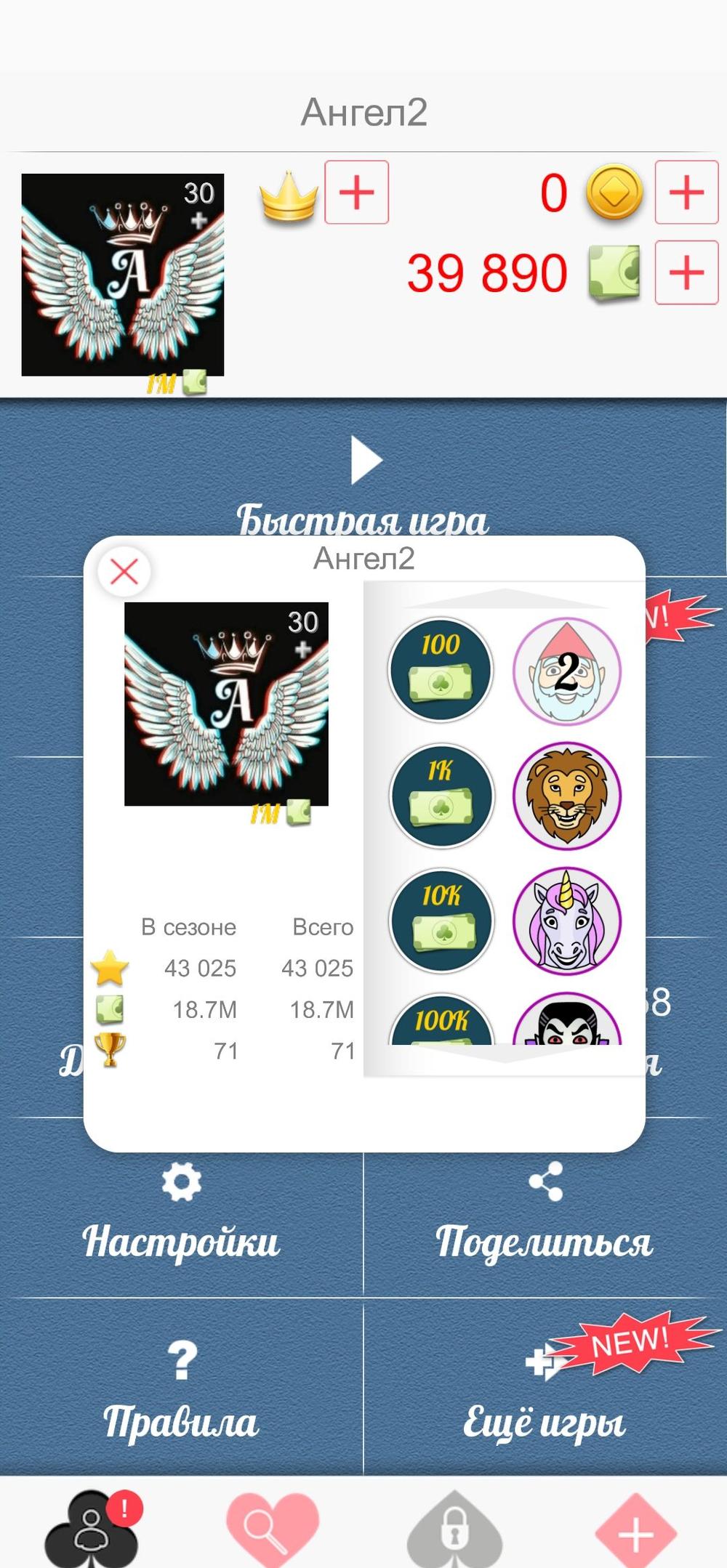Select the 10K cash gift

tap(441, 921)
